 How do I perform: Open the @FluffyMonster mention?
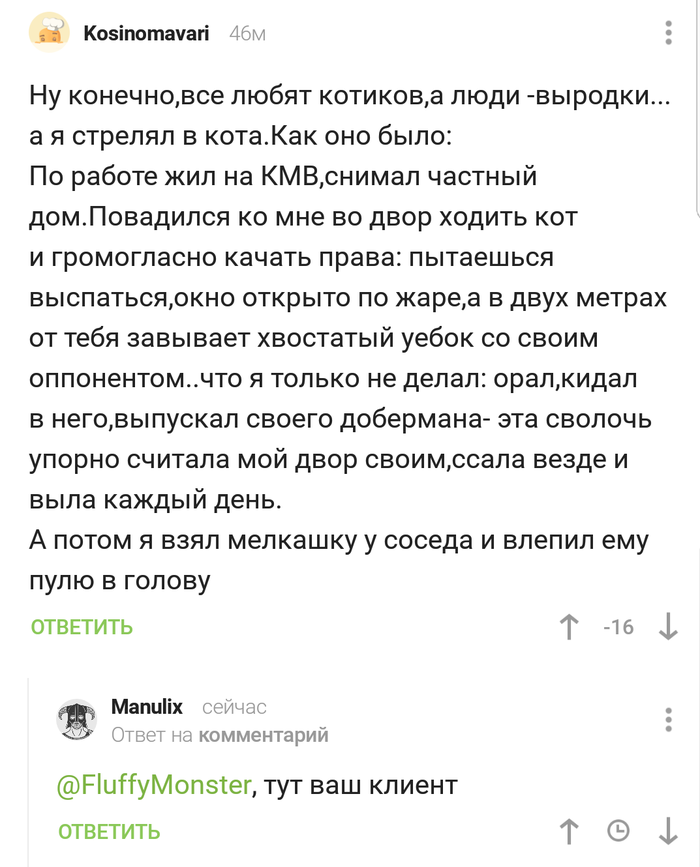[x=154, y=785]
